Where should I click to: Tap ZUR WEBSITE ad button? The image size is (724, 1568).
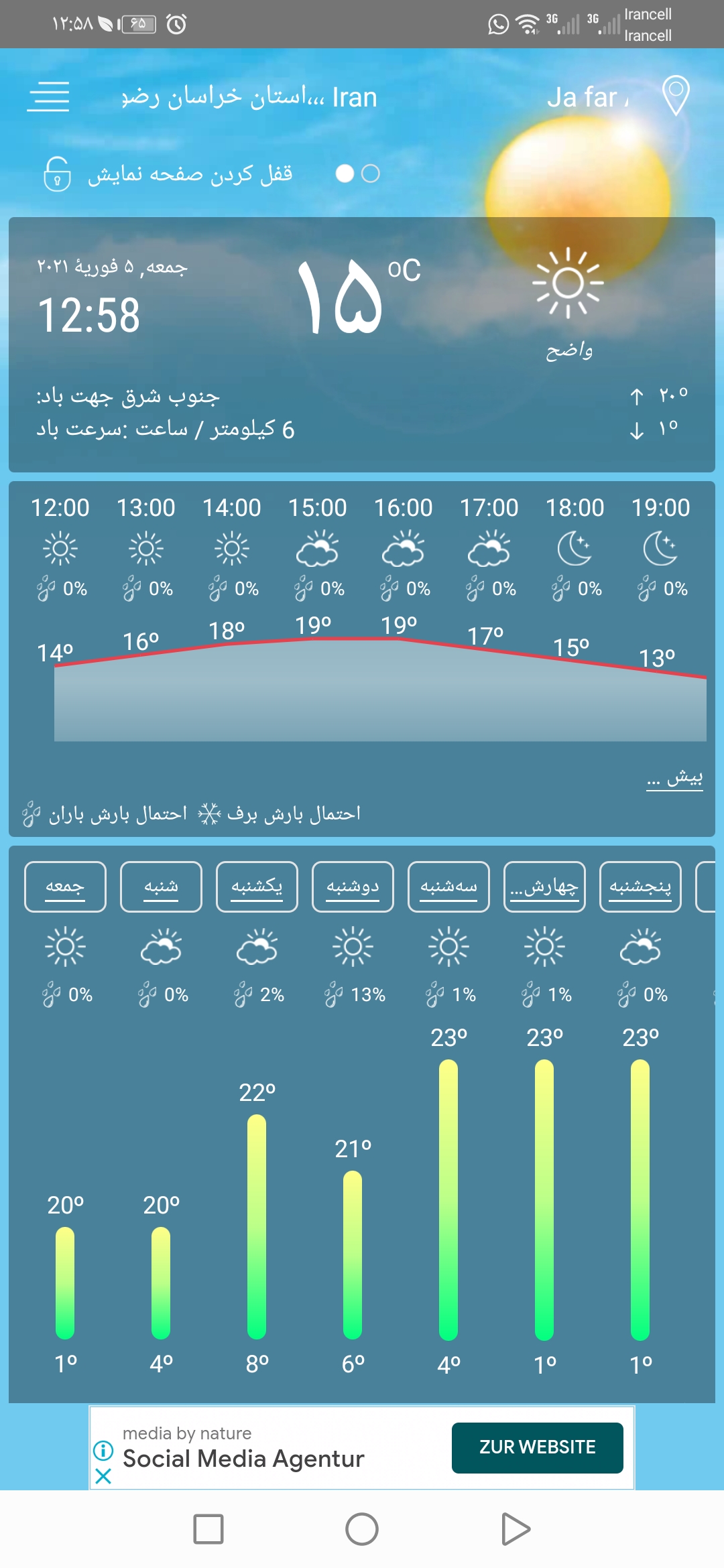[537, 1447]
